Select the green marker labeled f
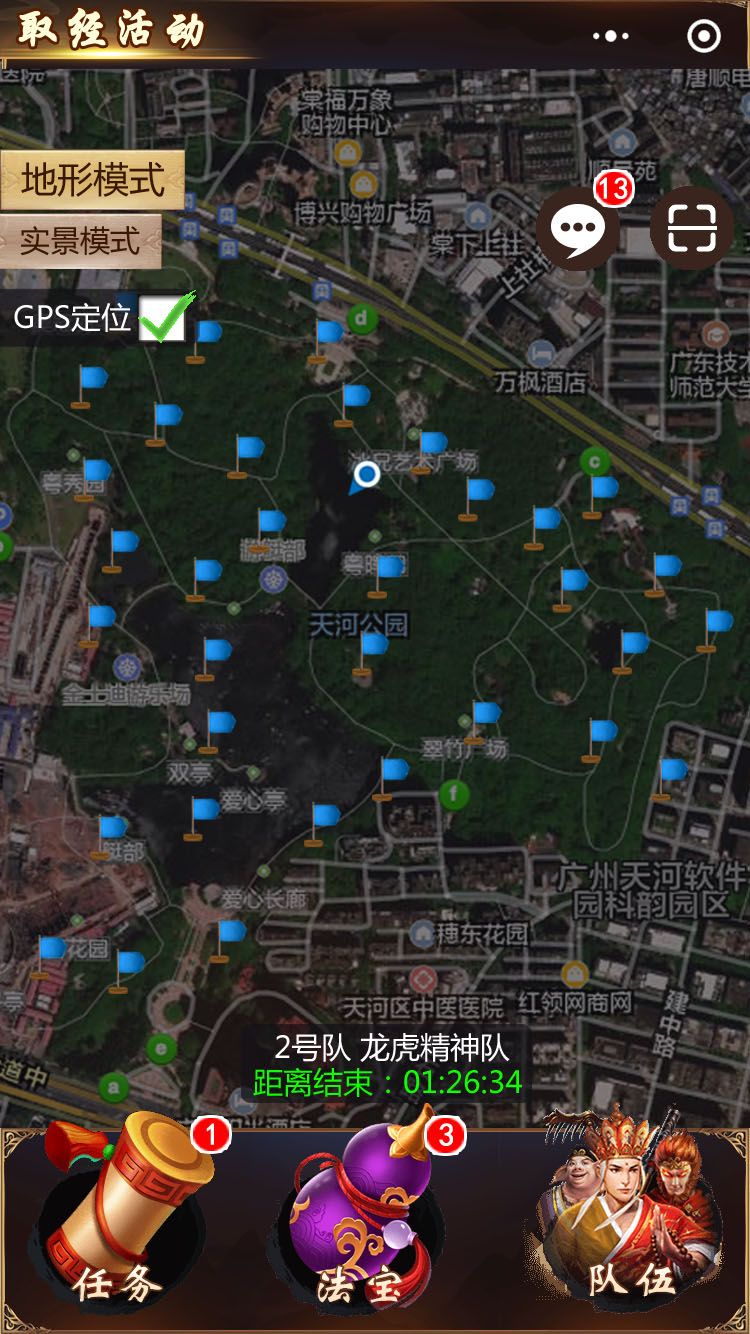This screenshot has width=750, height=1334. pyautogui.click(x=454, y=796)
